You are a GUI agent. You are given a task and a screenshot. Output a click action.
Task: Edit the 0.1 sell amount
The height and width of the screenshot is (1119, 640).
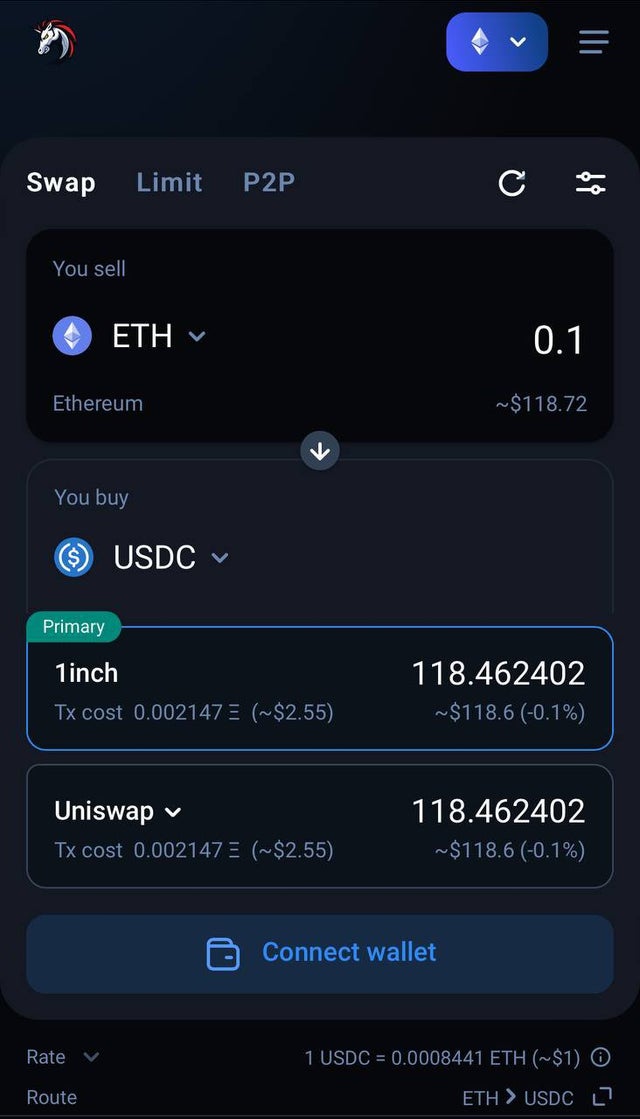tap(559, 340)
